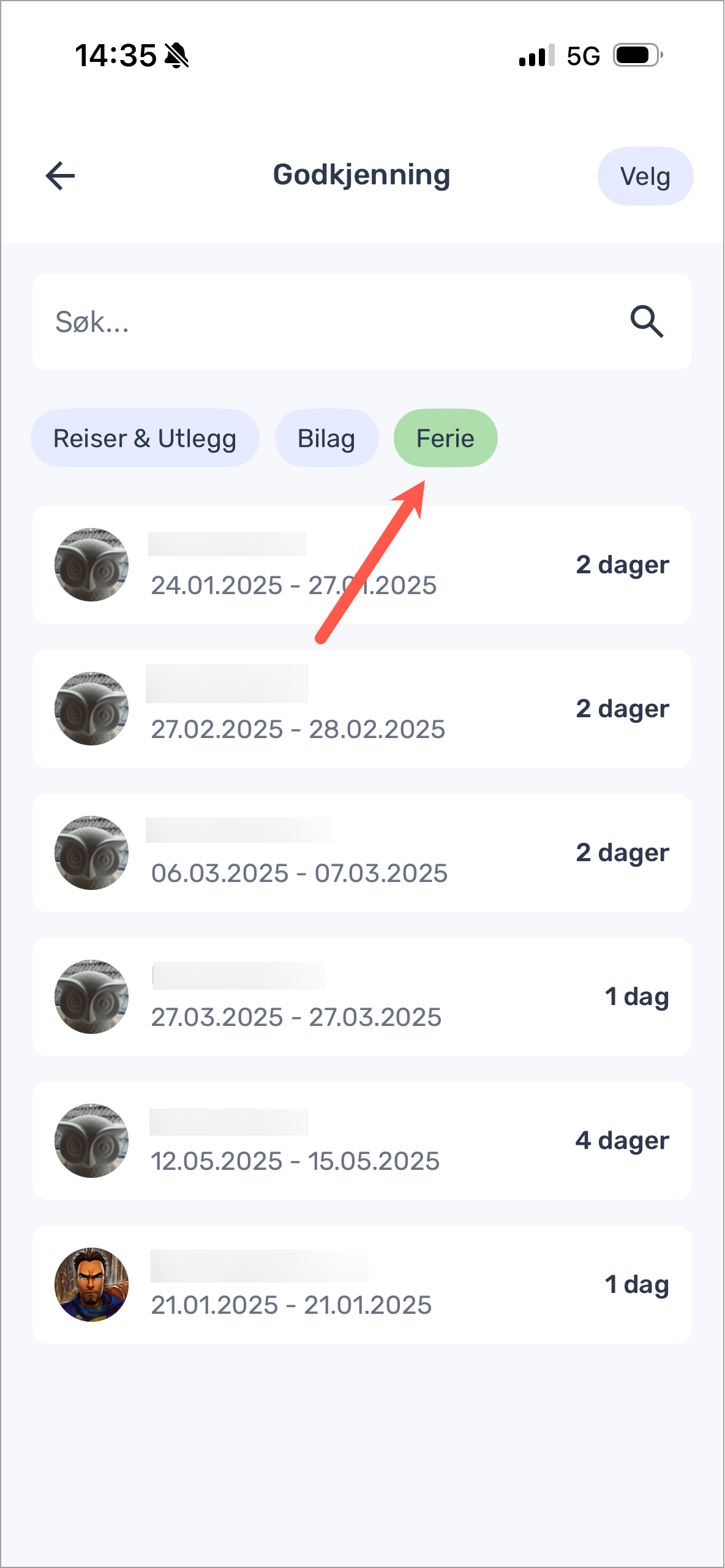Open the 24.01.2025 - 27.01.2025 request

pos(362,564)
